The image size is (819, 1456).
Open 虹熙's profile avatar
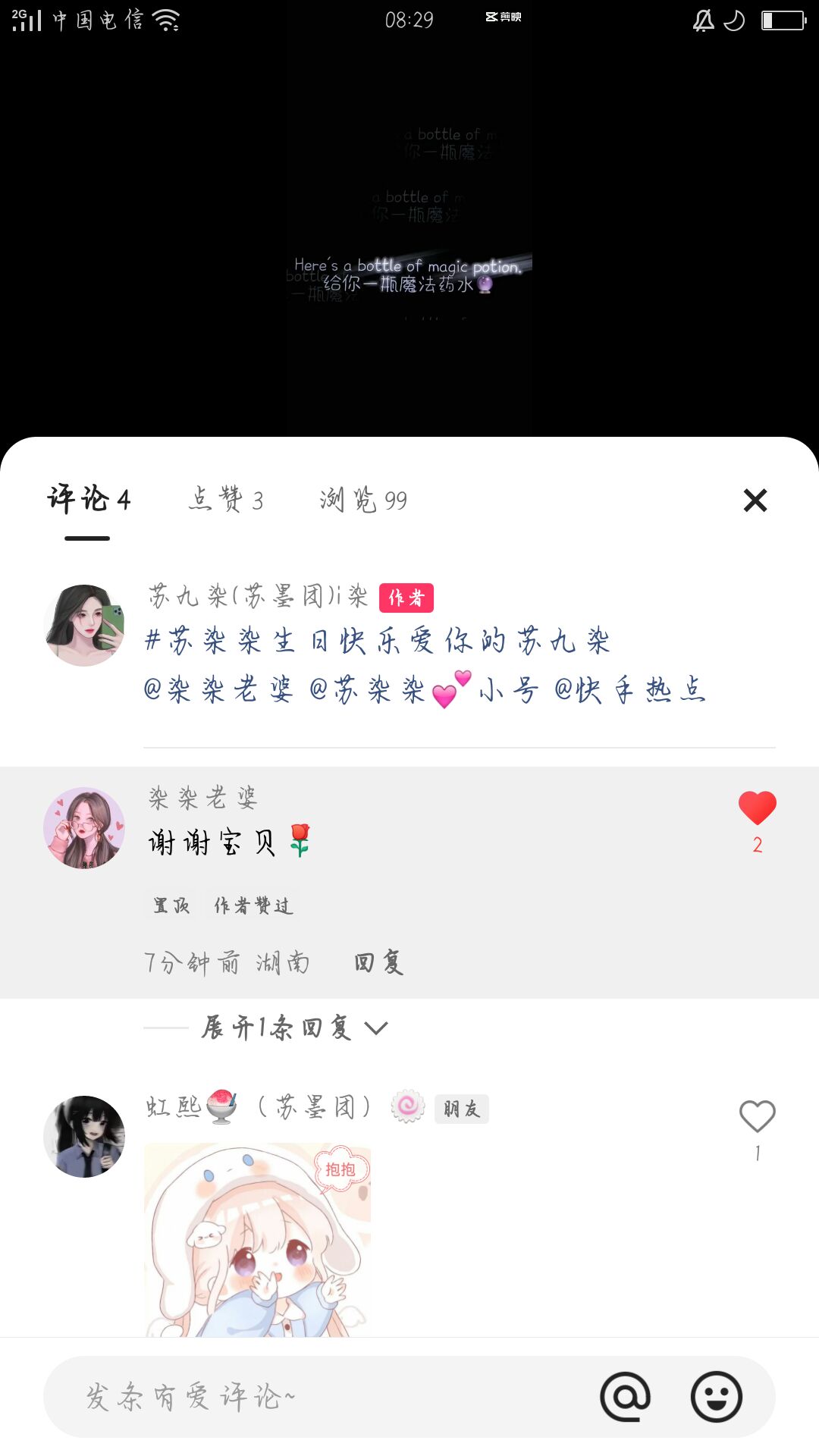tap(84, 1136)
